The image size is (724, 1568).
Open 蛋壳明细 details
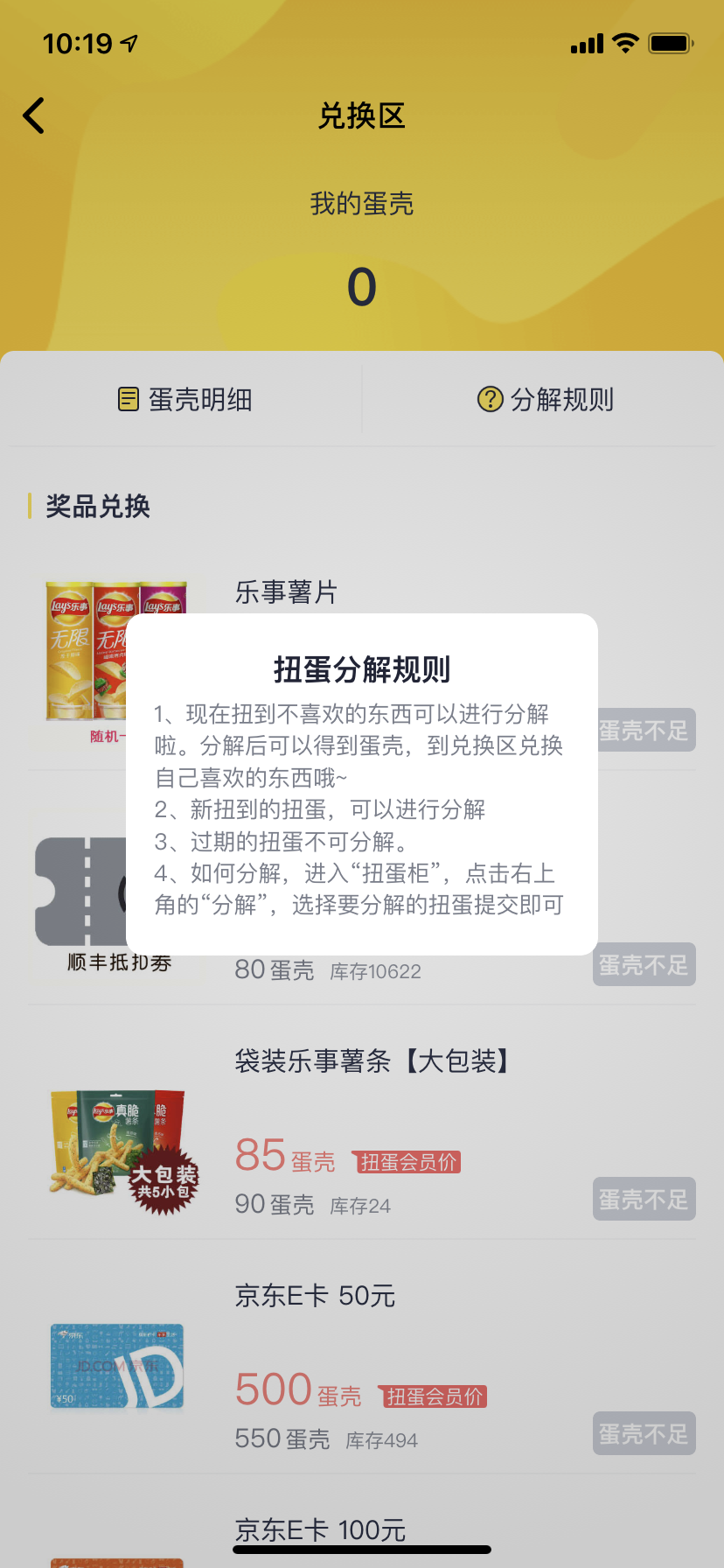click(185, 400)
